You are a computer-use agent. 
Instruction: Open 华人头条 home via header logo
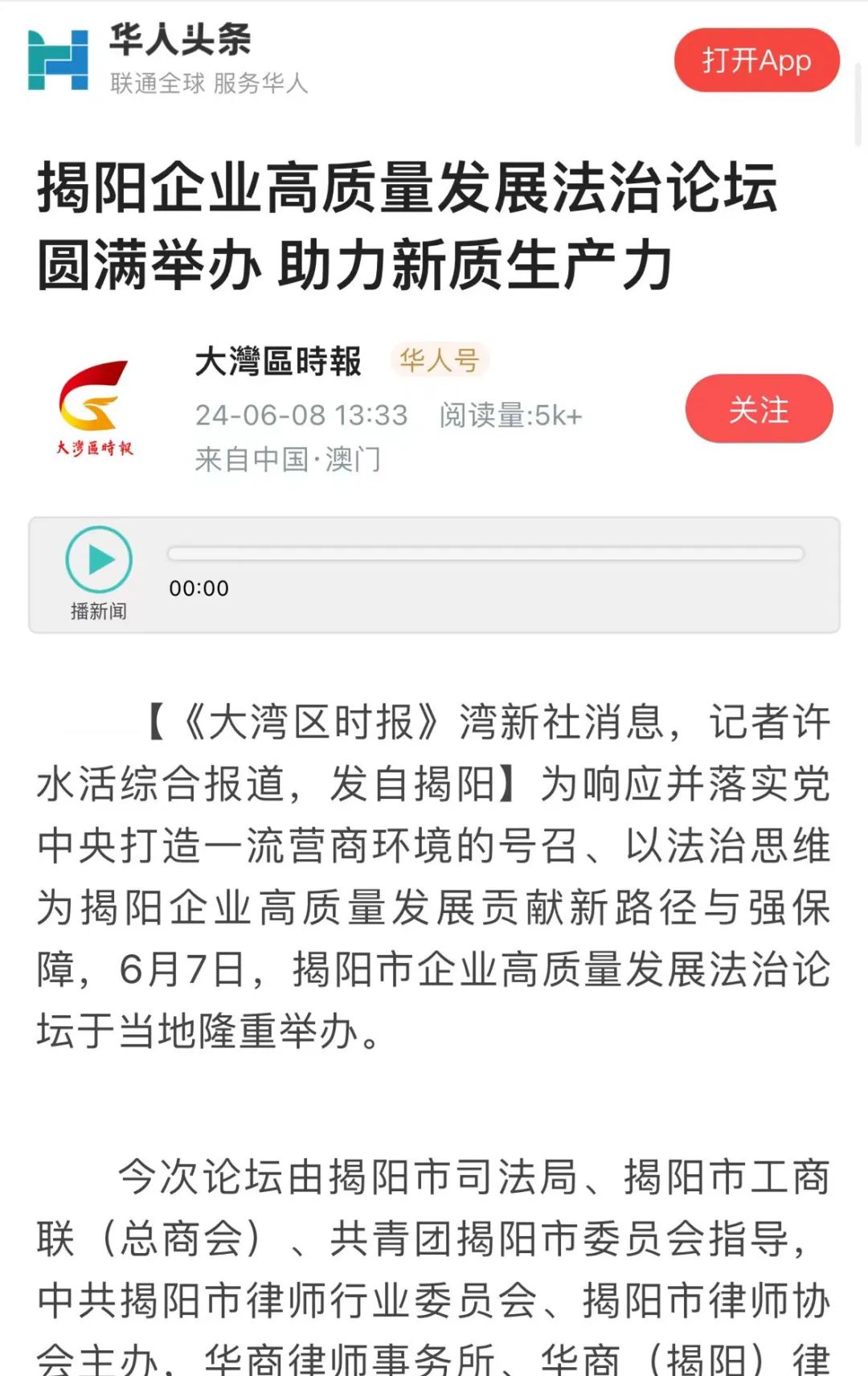58,60
